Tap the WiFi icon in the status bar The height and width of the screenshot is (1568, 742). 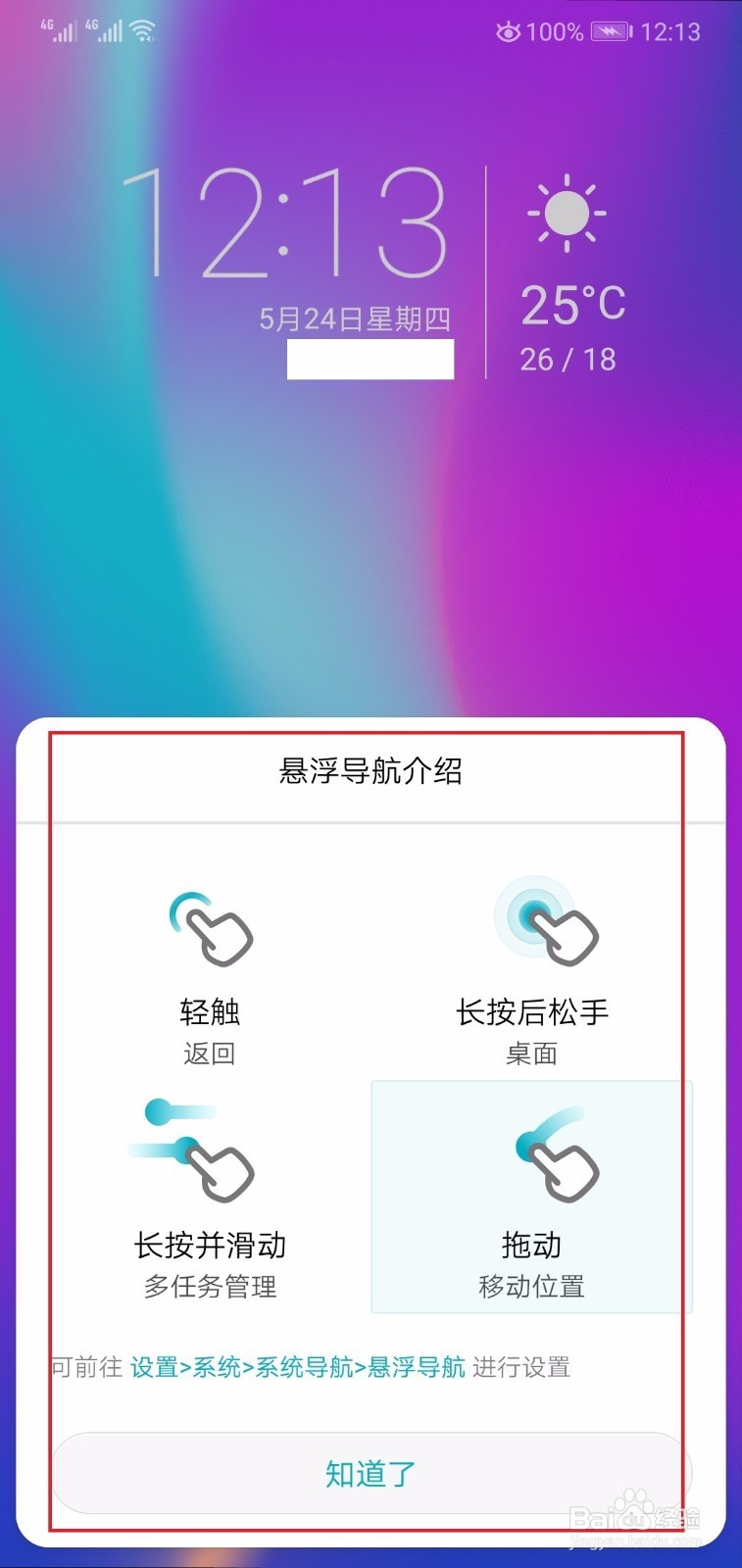pyautogui.click(x=143, y=29)
